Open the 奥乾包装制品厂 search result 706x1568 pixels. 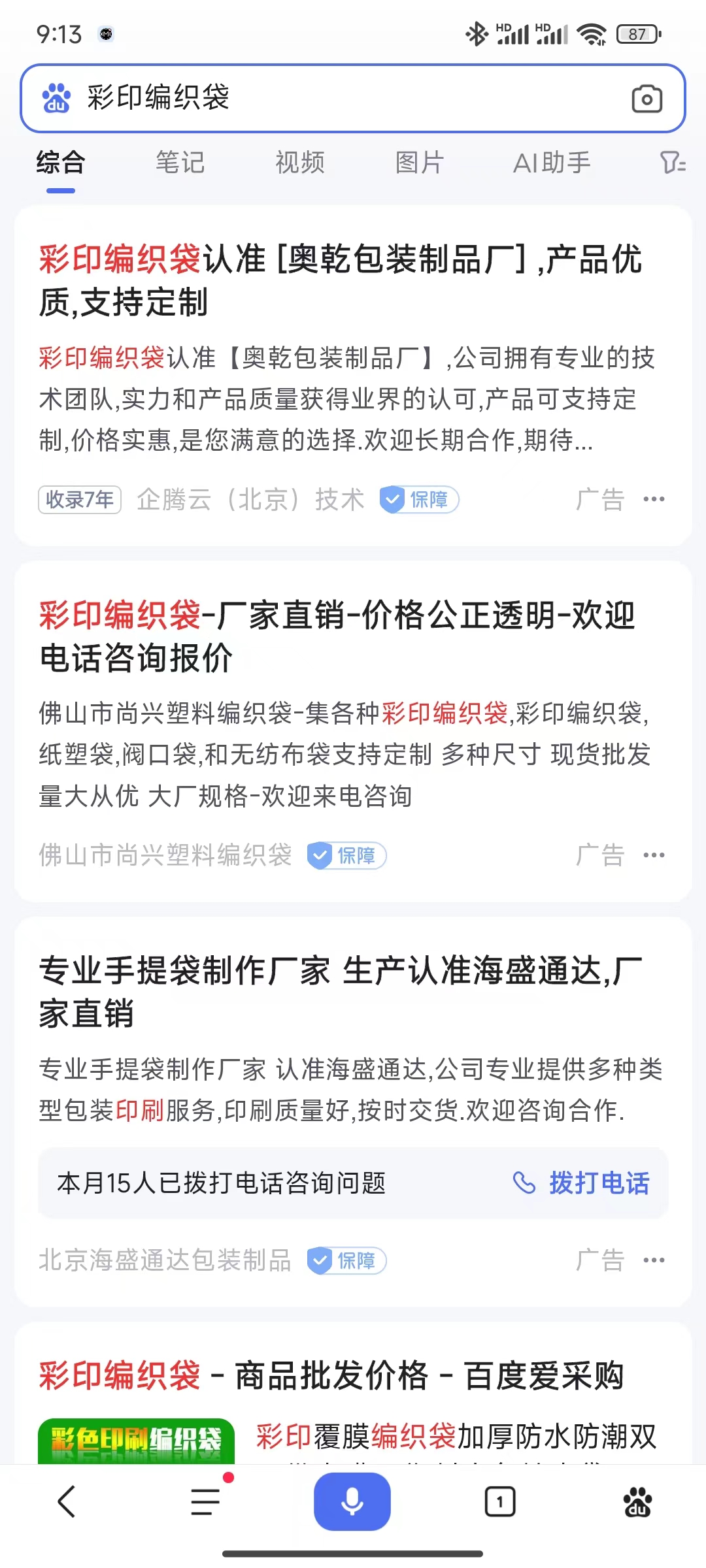coord(340,280)
